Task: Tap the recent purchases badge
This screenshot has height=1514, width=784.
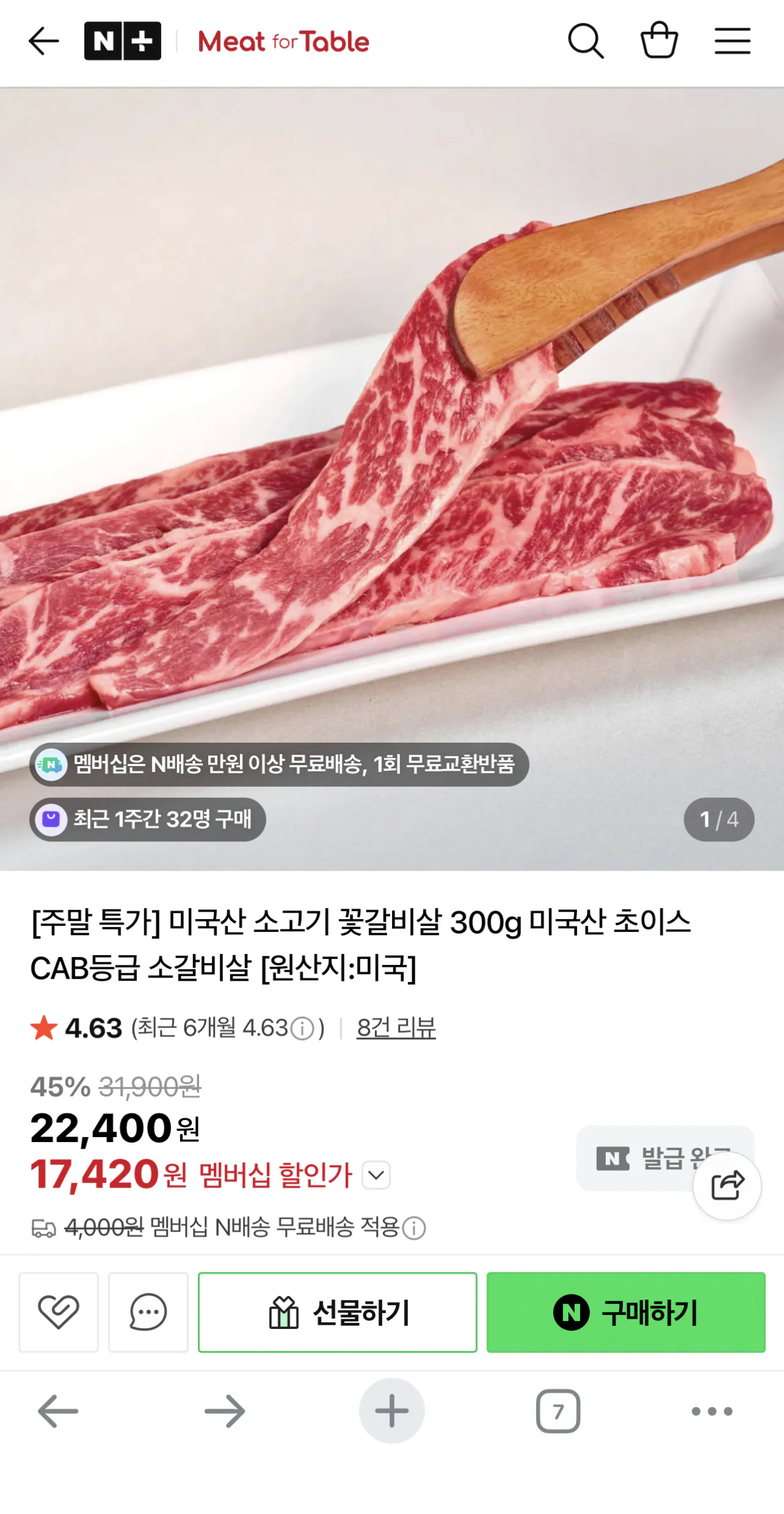Action: click(x=147, y=820)
